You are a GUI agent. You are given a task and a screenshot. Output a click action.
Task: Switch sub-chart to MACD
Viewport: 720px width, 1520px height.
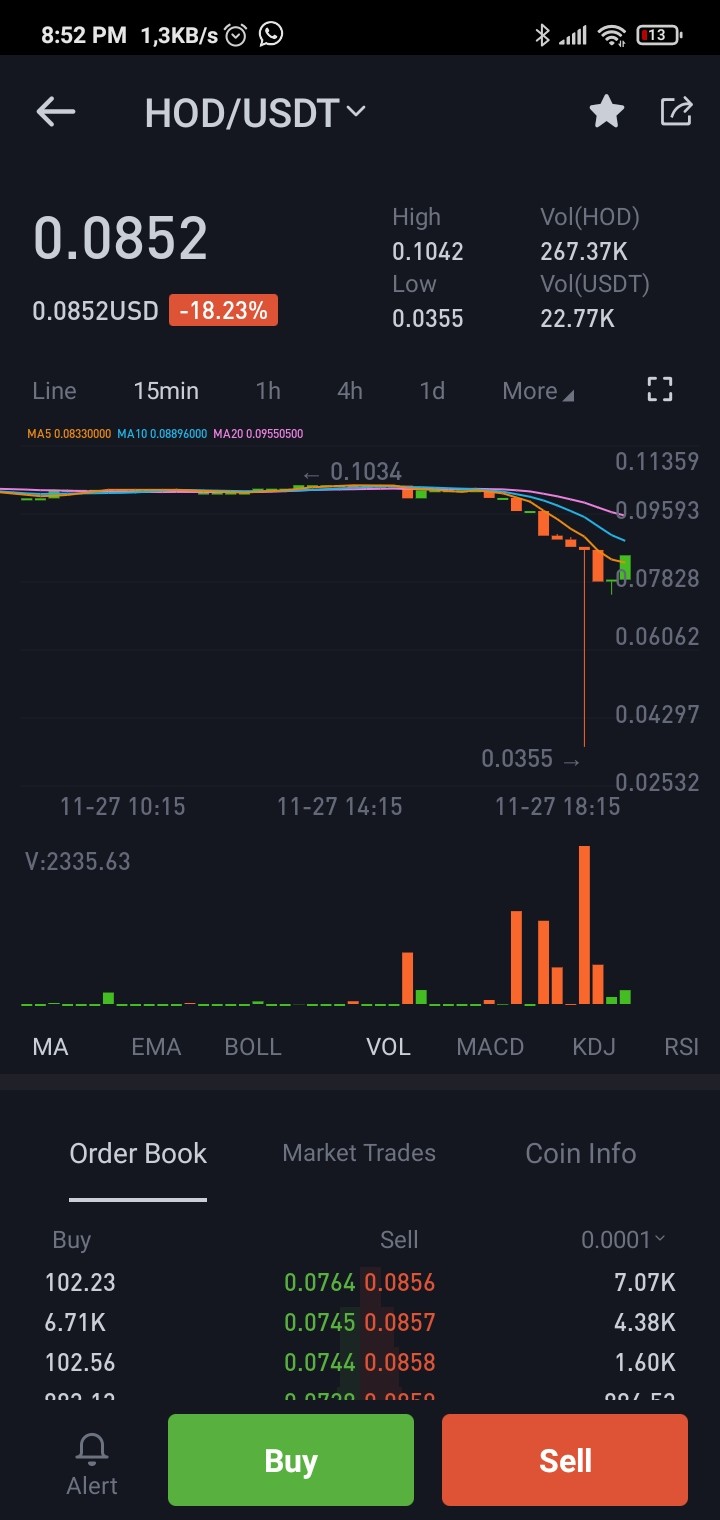coord(490,1047)
